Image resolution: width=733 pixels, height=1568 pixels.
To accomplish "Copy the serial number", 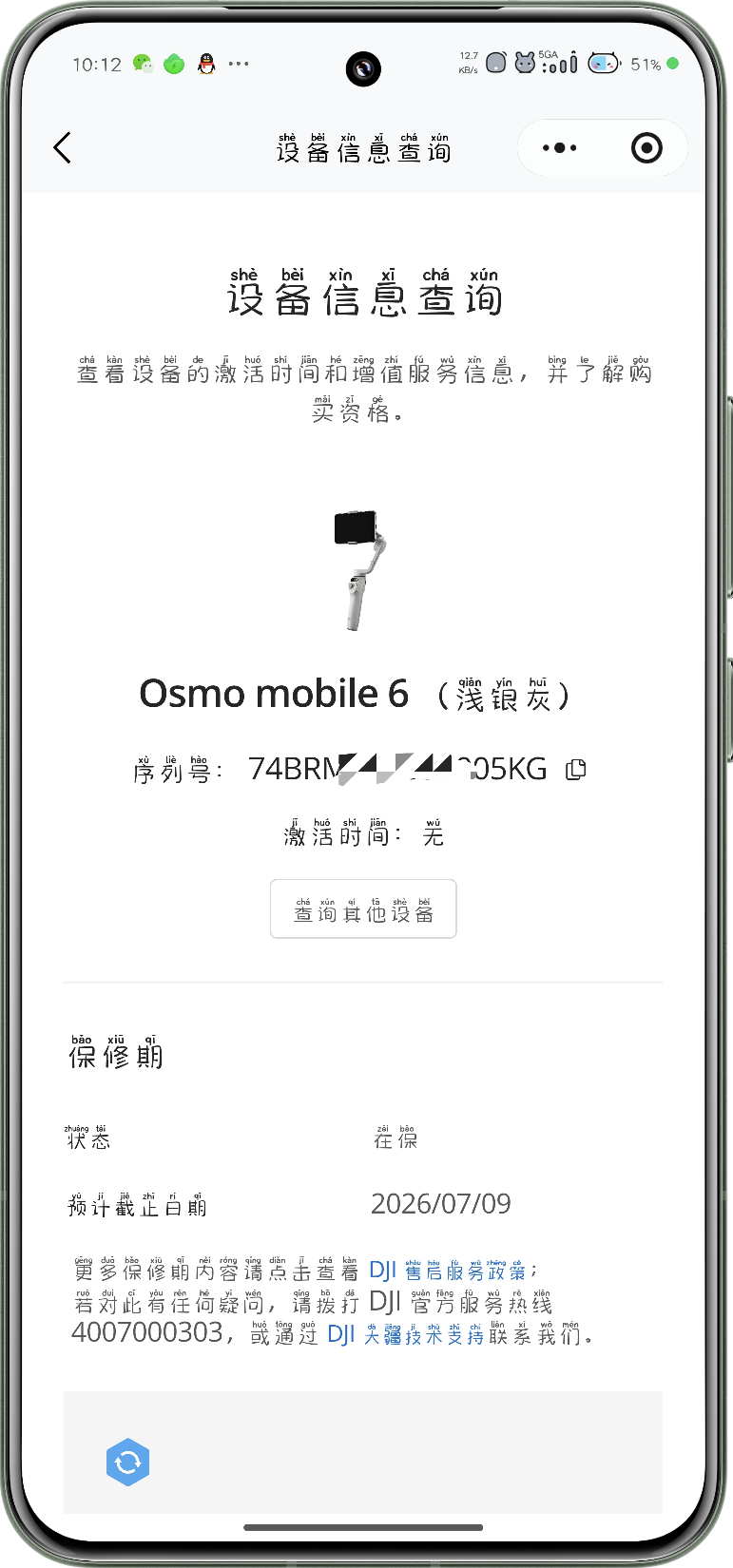I will coord(575,770).
